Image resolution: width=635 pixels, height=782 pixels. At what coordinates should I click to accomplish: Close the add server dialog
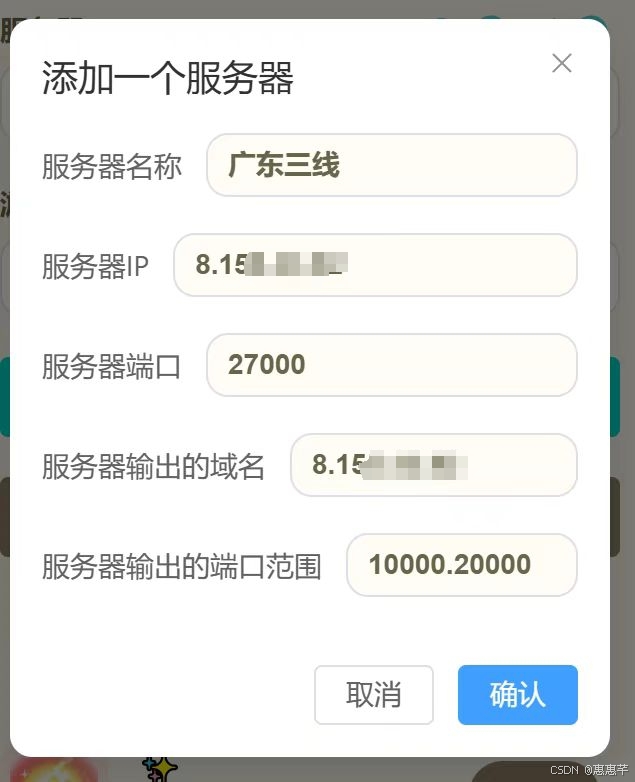pos(562,63)
